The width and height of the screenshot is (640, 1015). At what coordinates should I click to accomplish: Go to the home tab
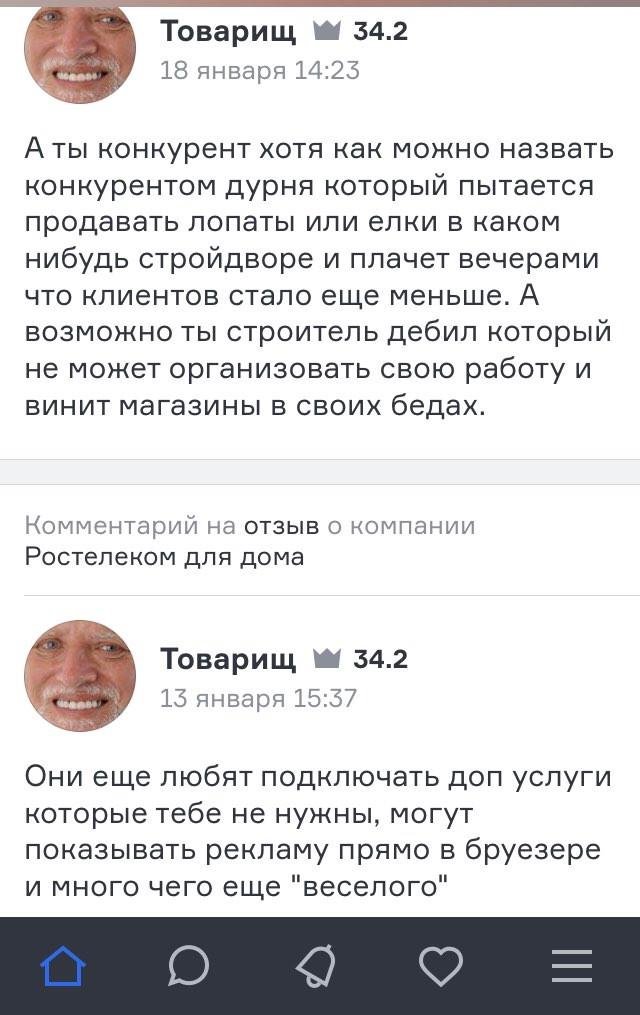coord(63,967)
